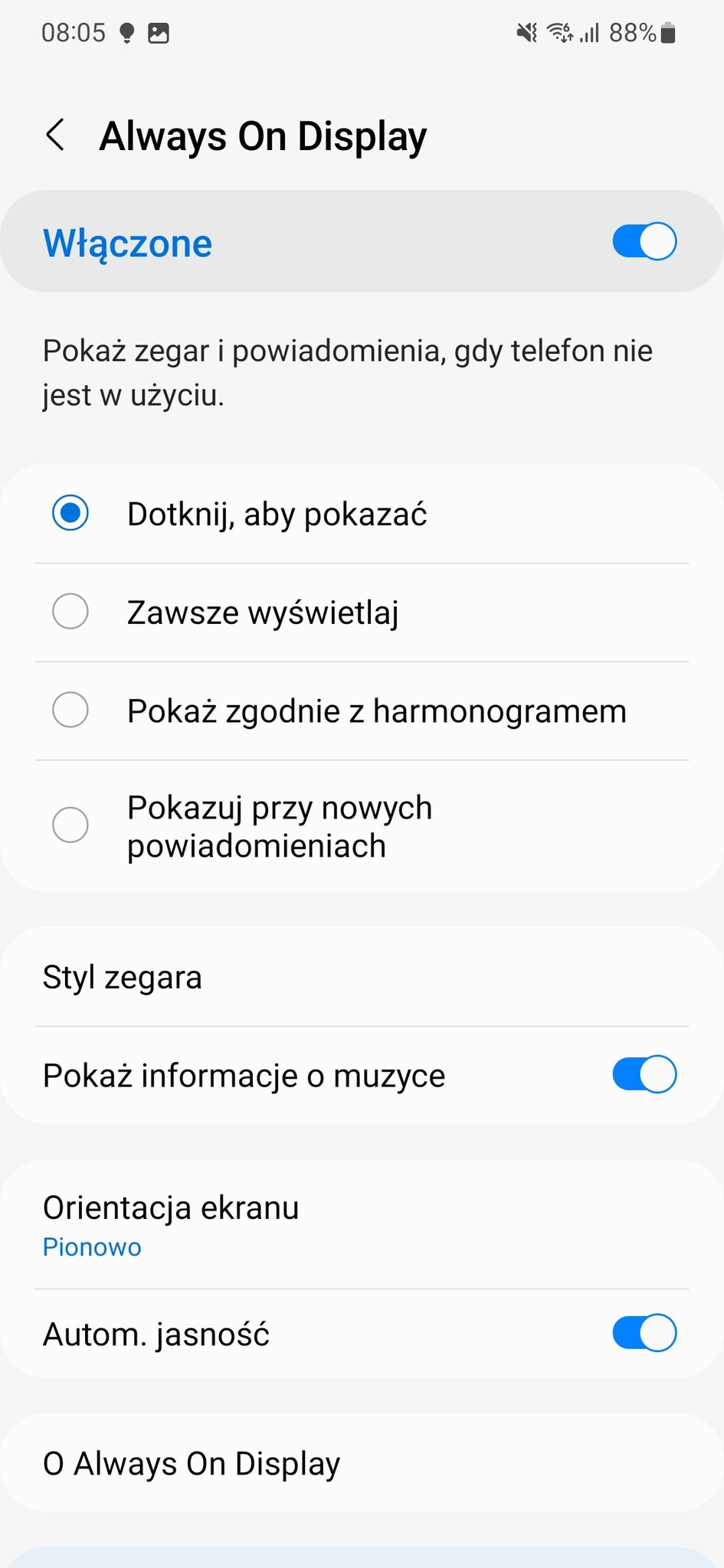Select Pokaż zgodnie z harmonogramem

pyautogui.click(x=362, y=710)
